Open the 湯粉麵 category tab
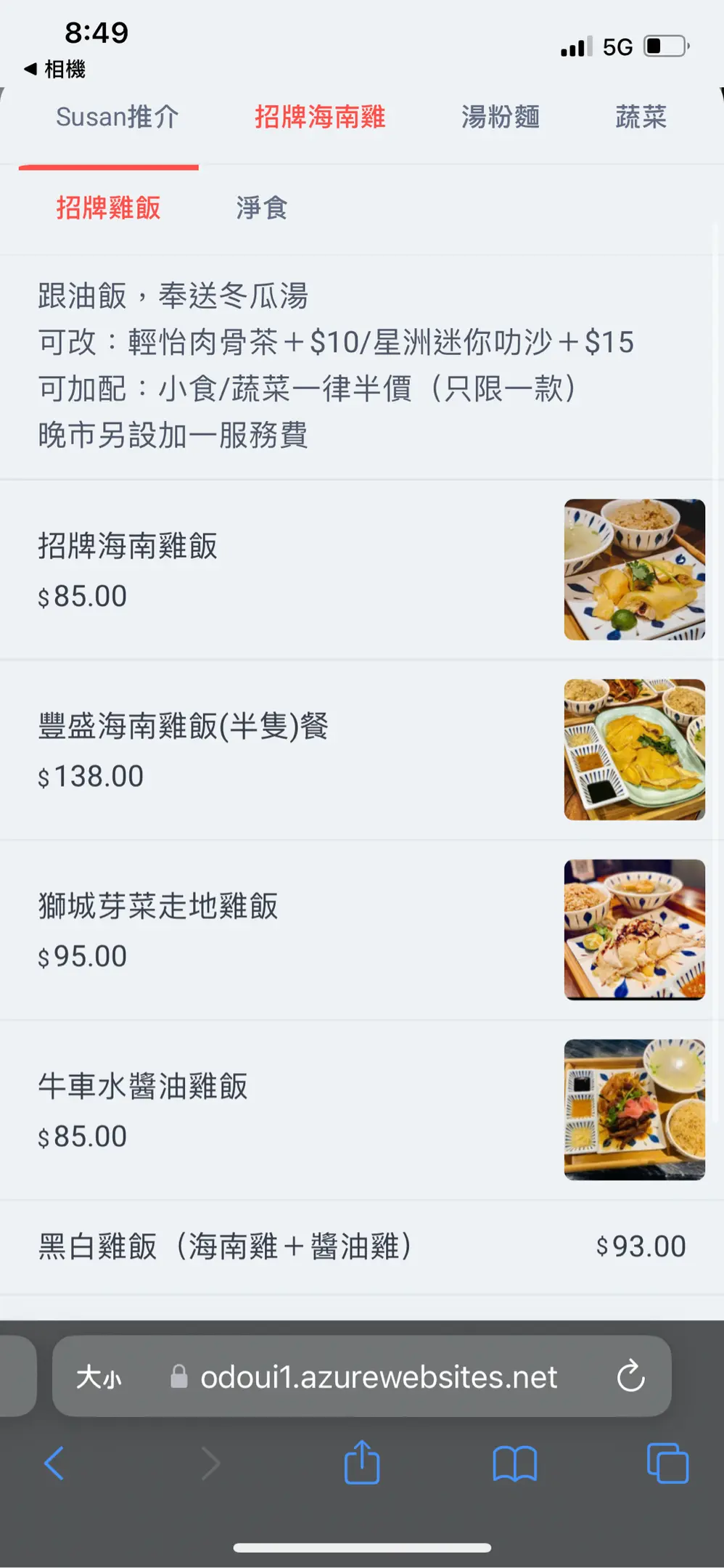Screen dimensions: 724x1568 (x=500, y=117)
